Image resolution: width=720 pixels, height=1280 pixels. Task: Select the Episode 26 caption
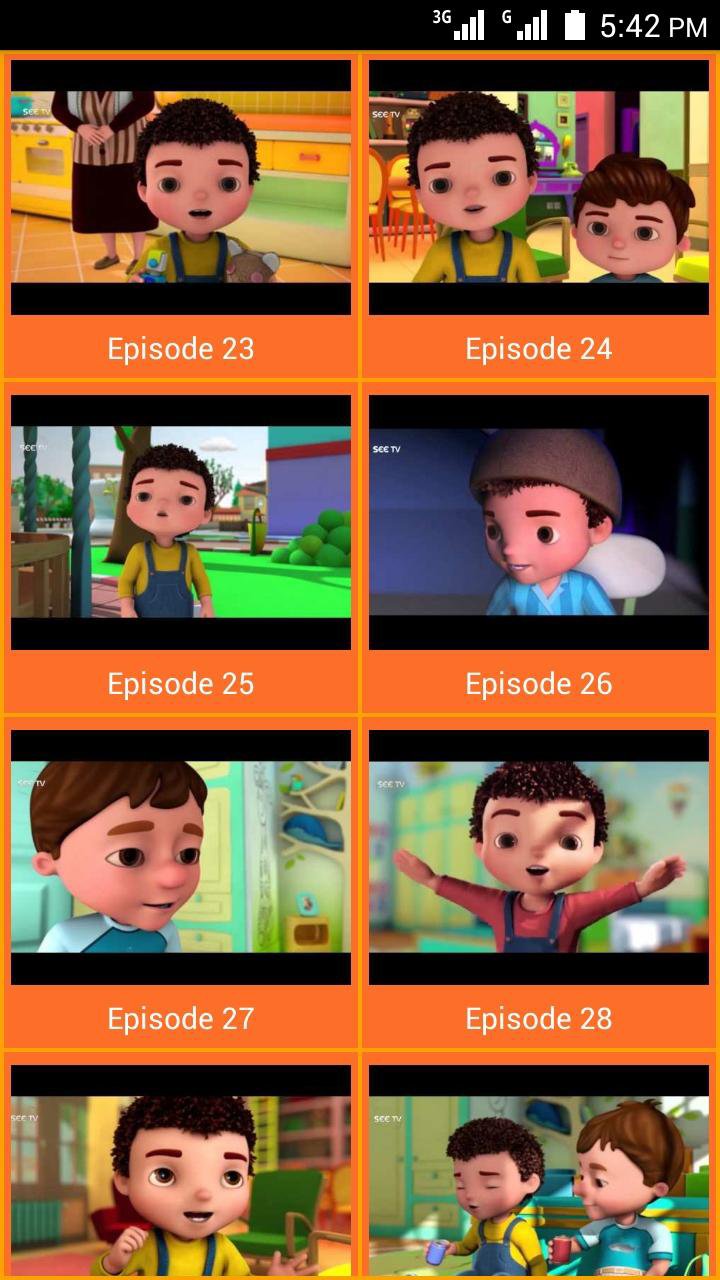[x=538, y=683]
